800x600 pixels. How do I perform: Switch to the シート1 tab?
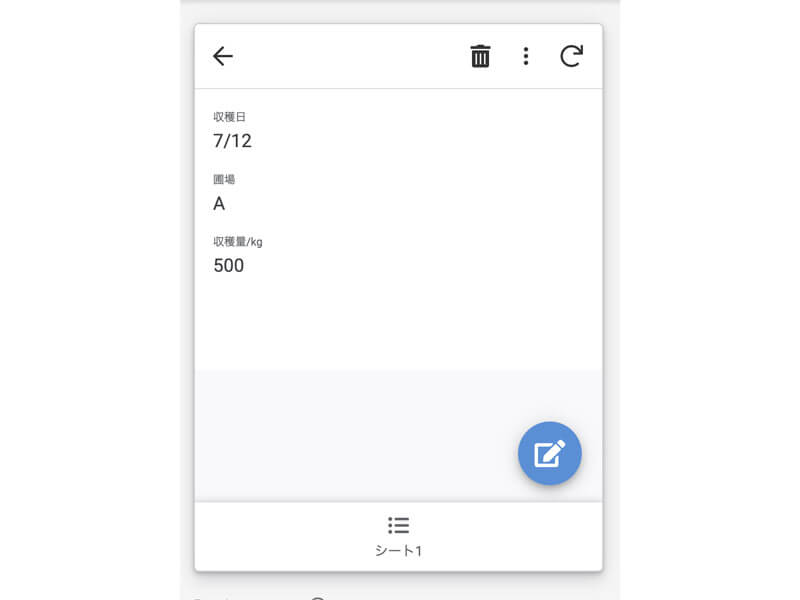[x=398, y=536]
